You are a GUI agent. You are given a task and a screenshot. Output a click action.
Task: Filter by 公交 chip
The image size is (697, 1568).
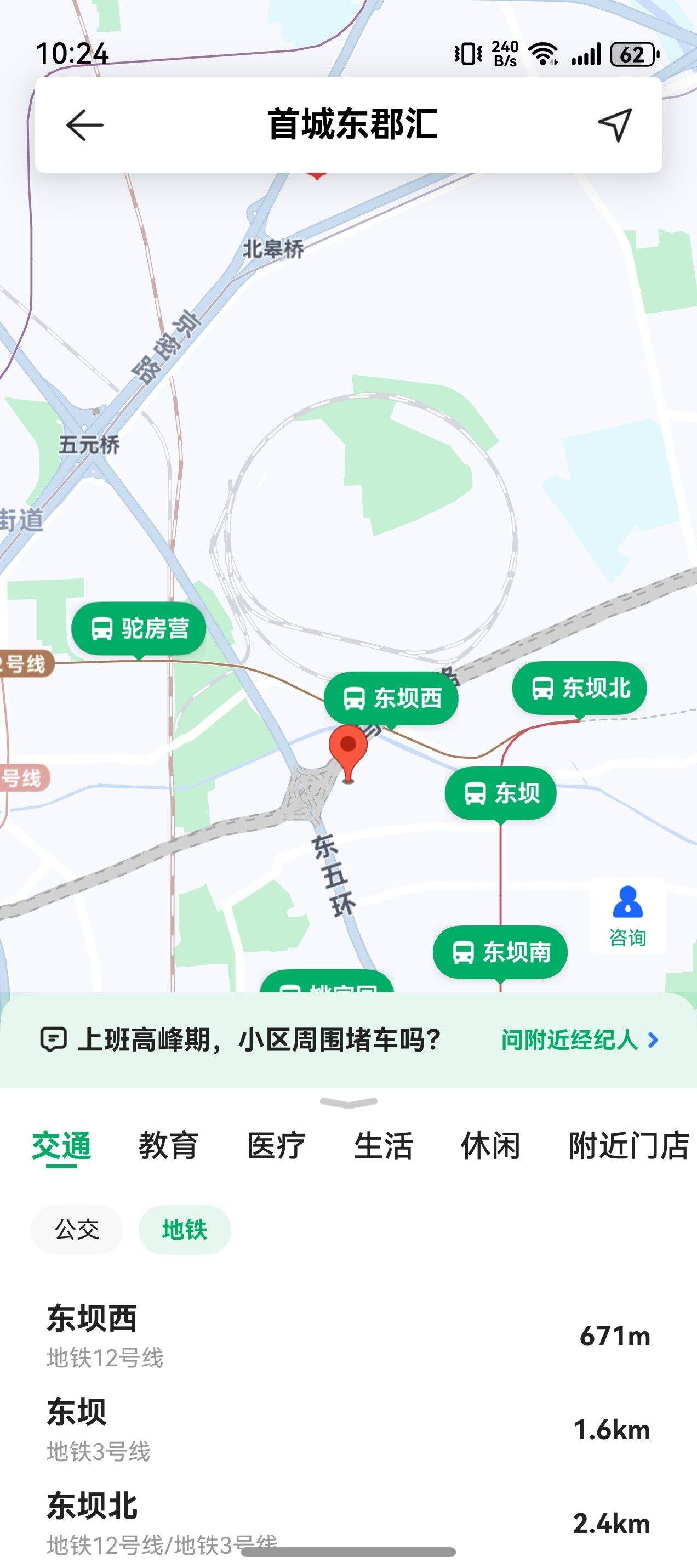coord(77,1230)
